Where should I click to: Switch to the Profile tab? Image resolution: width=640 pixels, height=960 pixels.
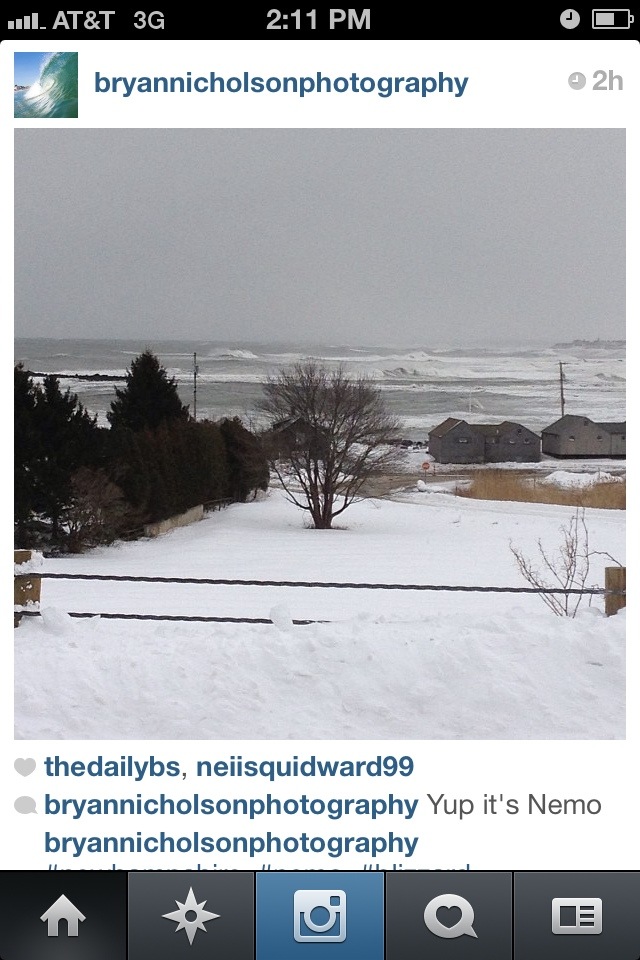click(577, 916)
